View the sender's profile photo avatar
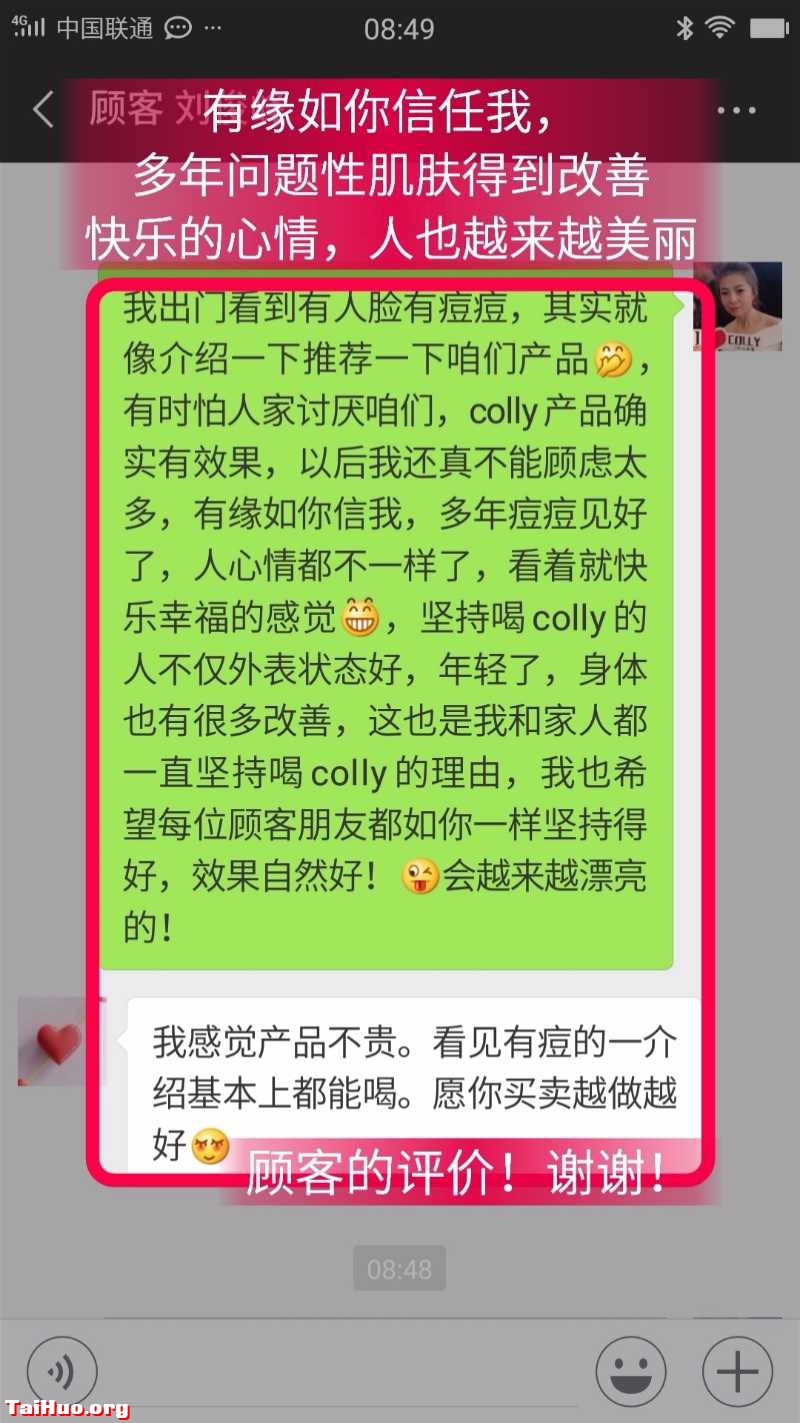 (x=738, y=307)
